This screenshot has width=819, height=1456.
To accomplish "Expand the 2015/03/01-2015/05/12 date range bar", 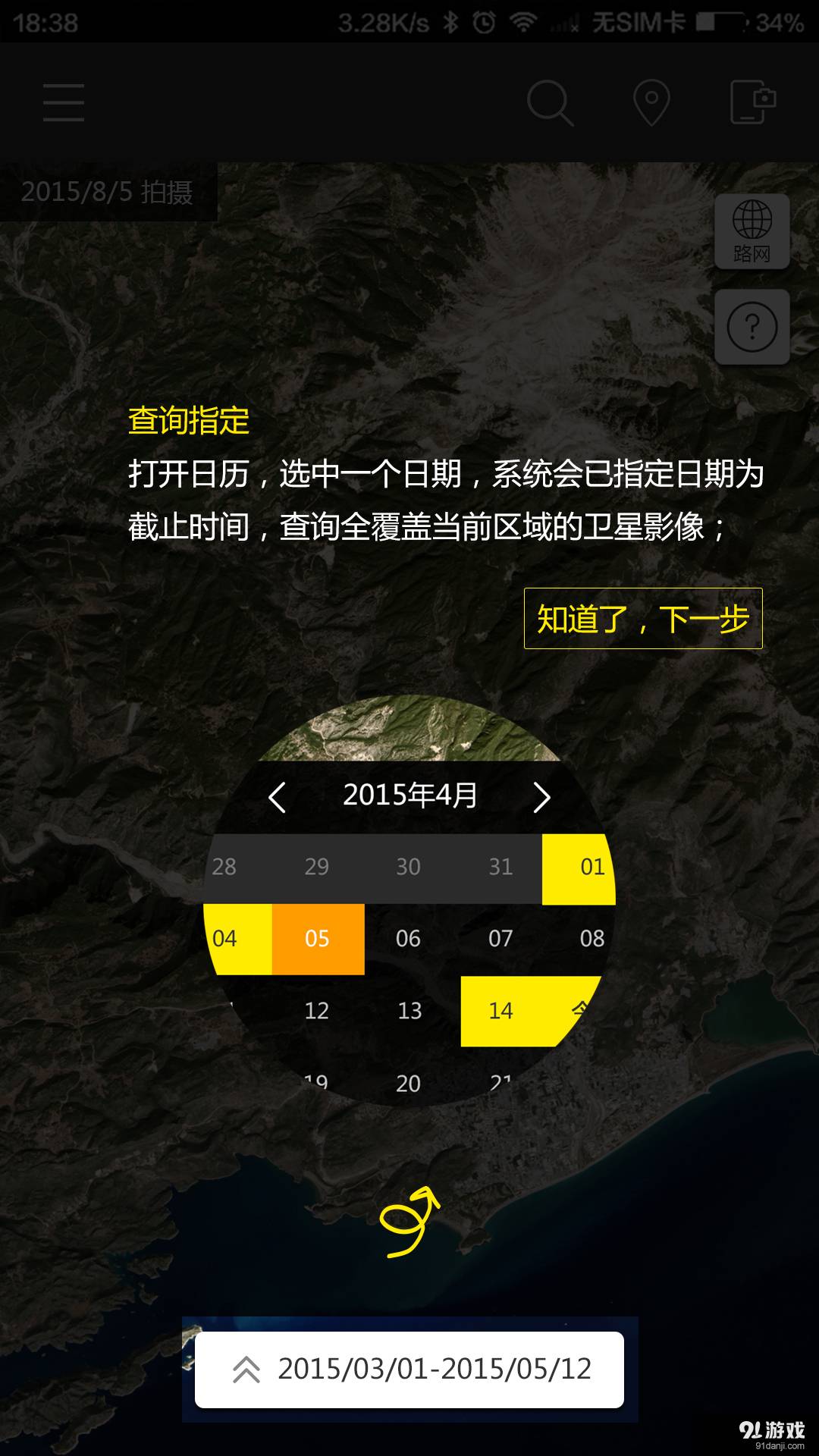I will [409, 1370].
